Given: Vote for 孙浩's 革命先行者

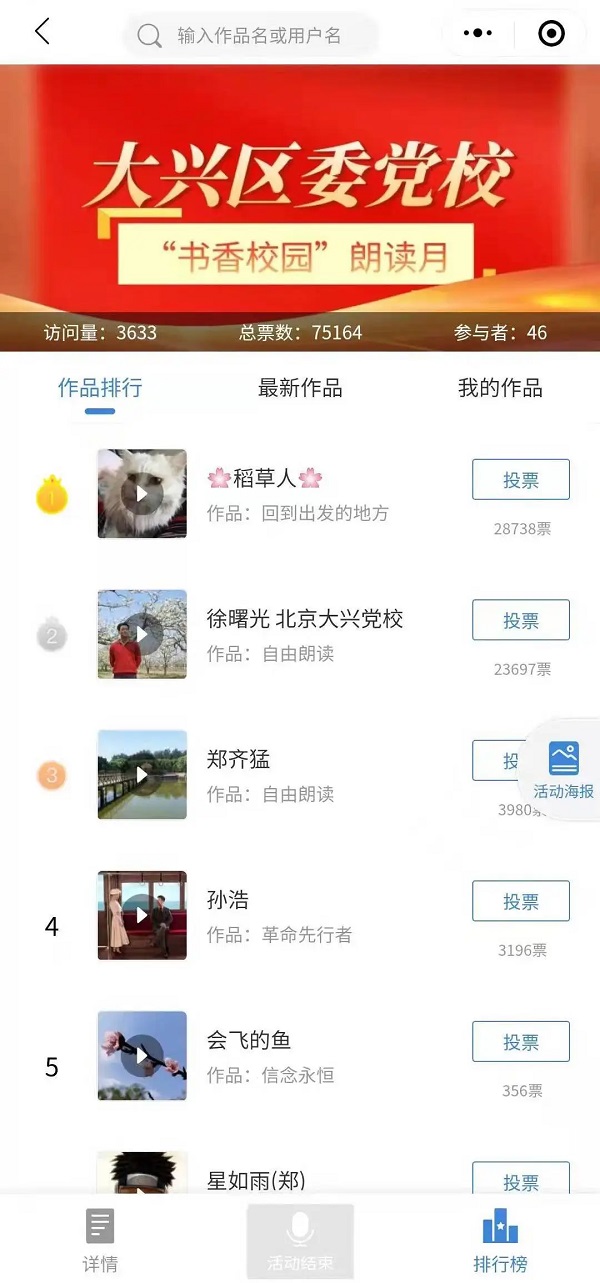Looking at the screenshot, I should click(520, 901).
